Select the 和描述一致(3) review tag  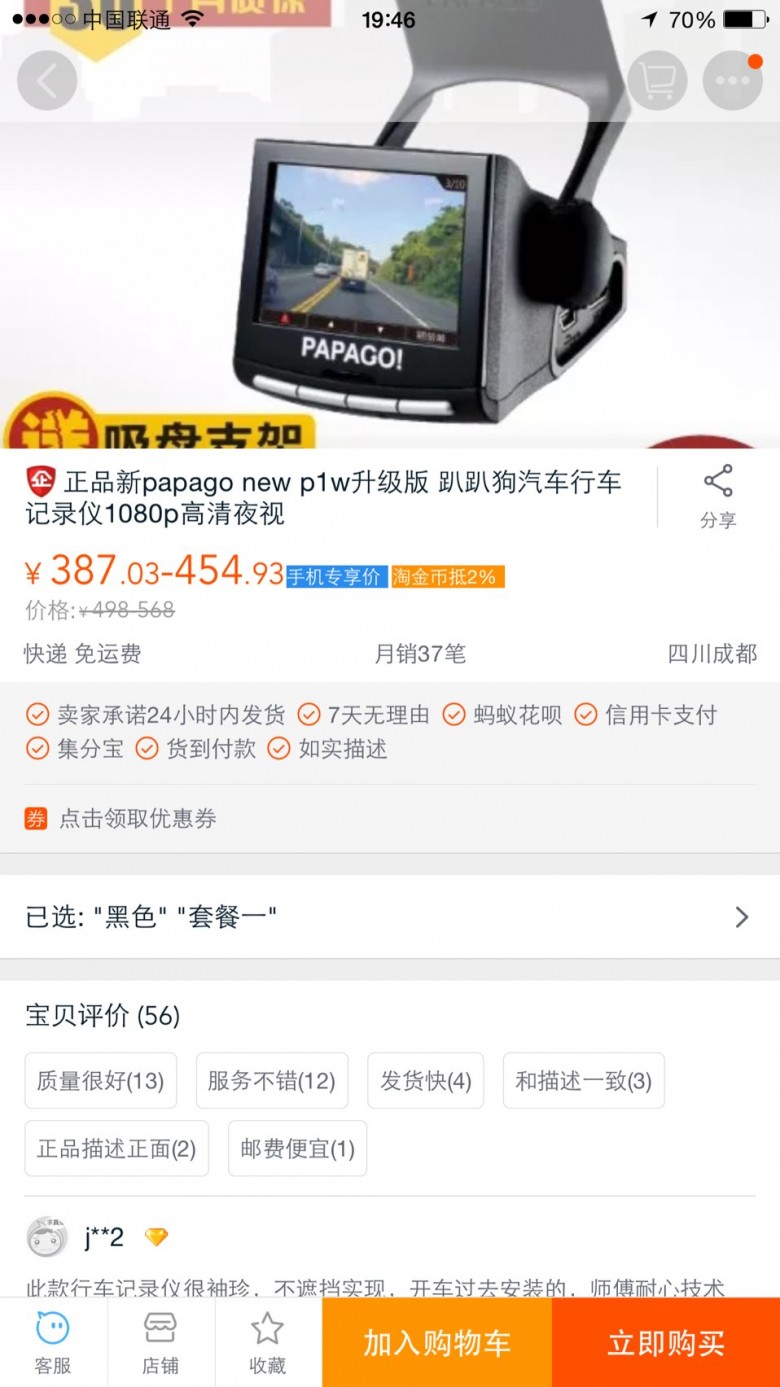[583, 1081]
